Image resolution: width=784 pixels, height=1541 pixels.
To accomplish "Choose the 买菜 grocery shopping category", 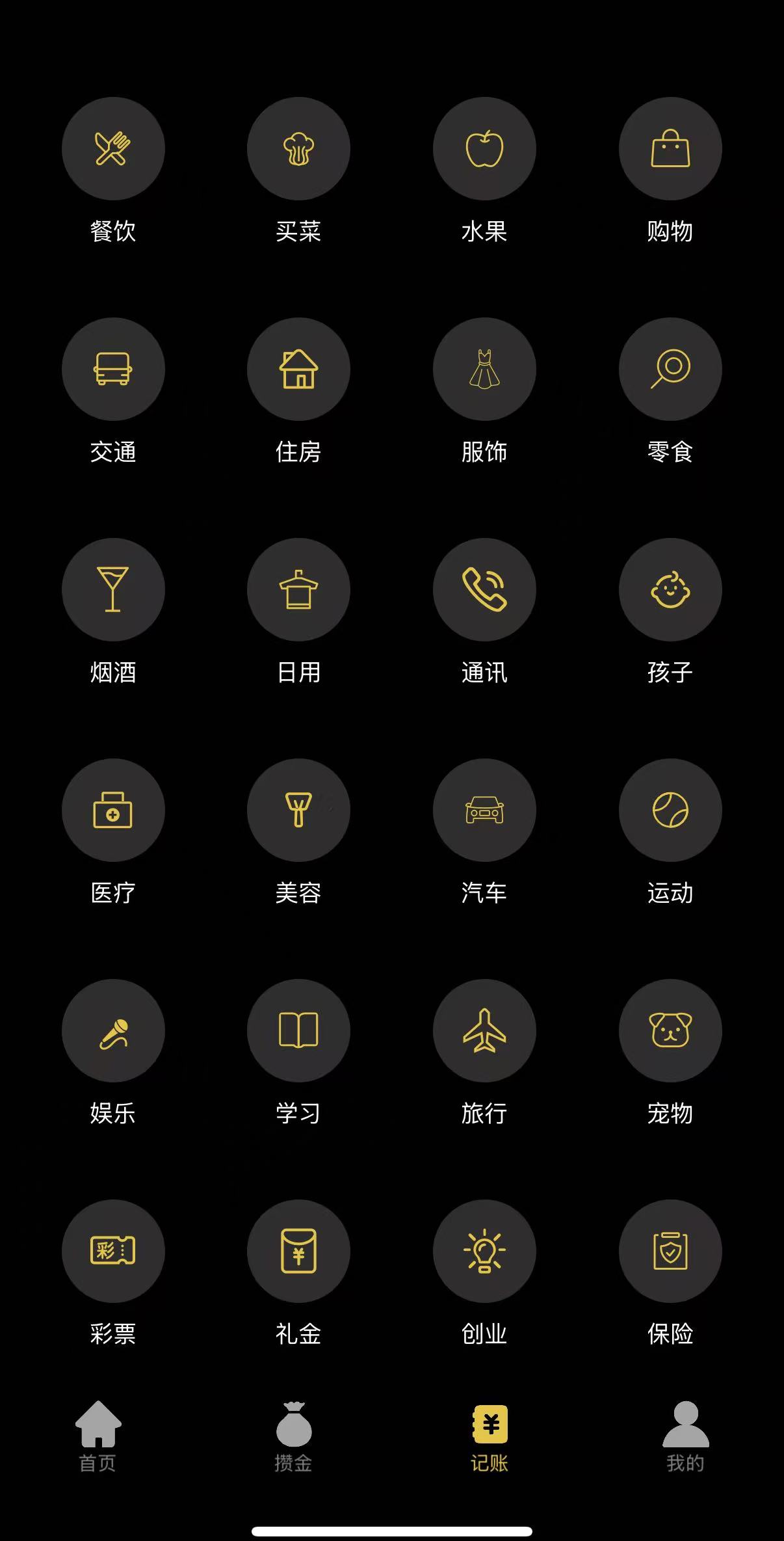I will coord(298,148).
